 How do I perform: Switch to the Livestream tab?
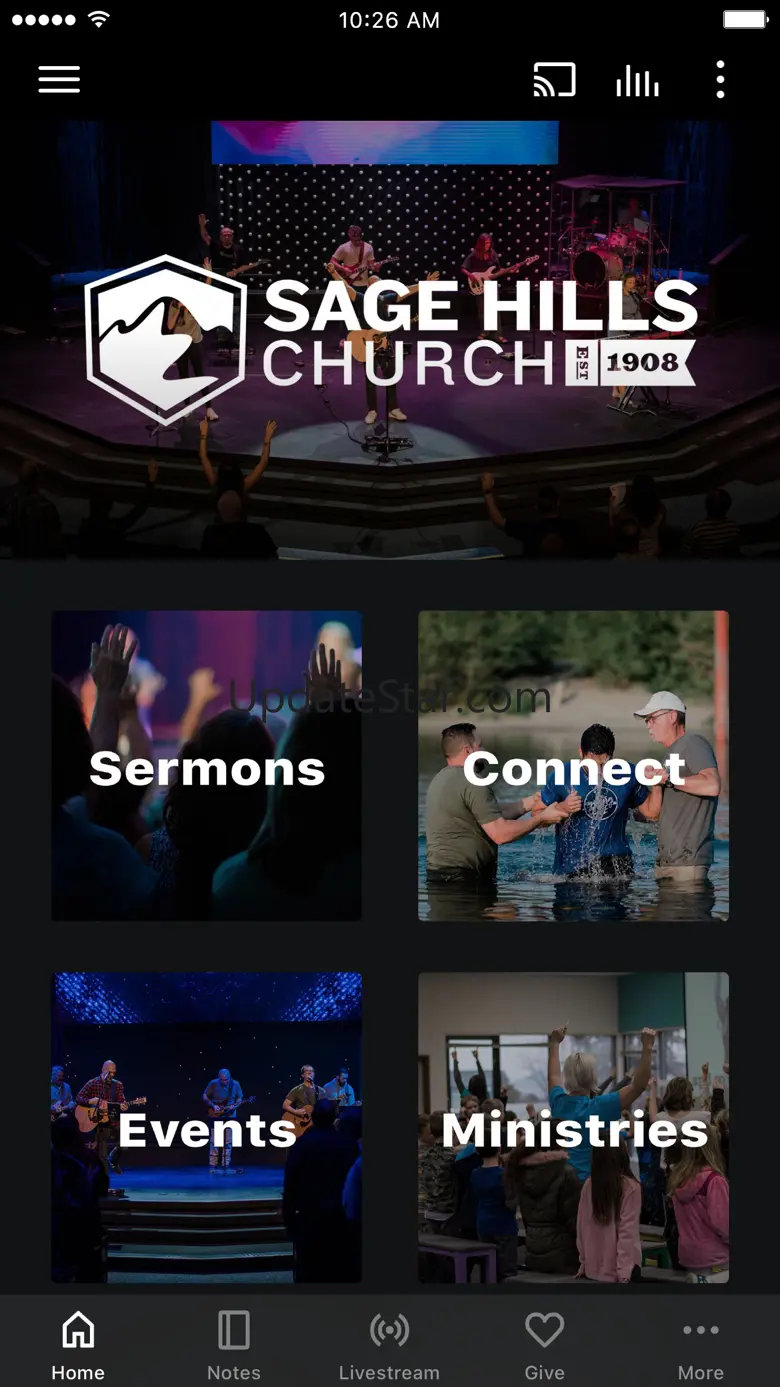(x=389, y=1345)
